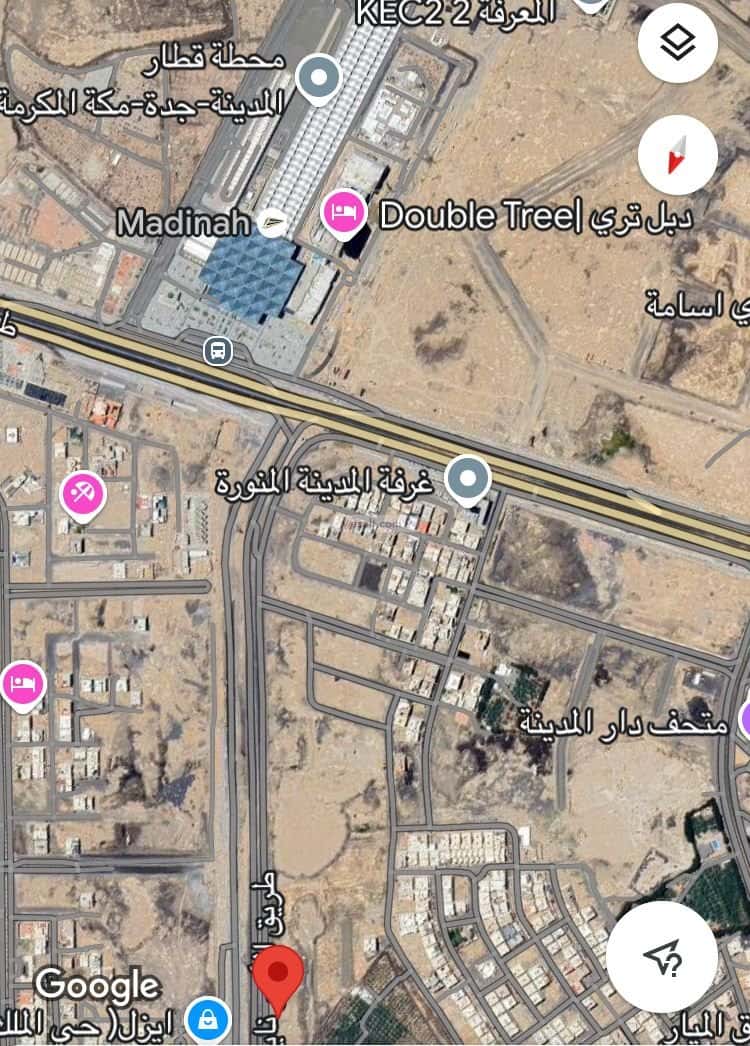The width and height of the screenshot is (750, 1046).
Task: Select the pink umbrella place pin
Action: 83,494
